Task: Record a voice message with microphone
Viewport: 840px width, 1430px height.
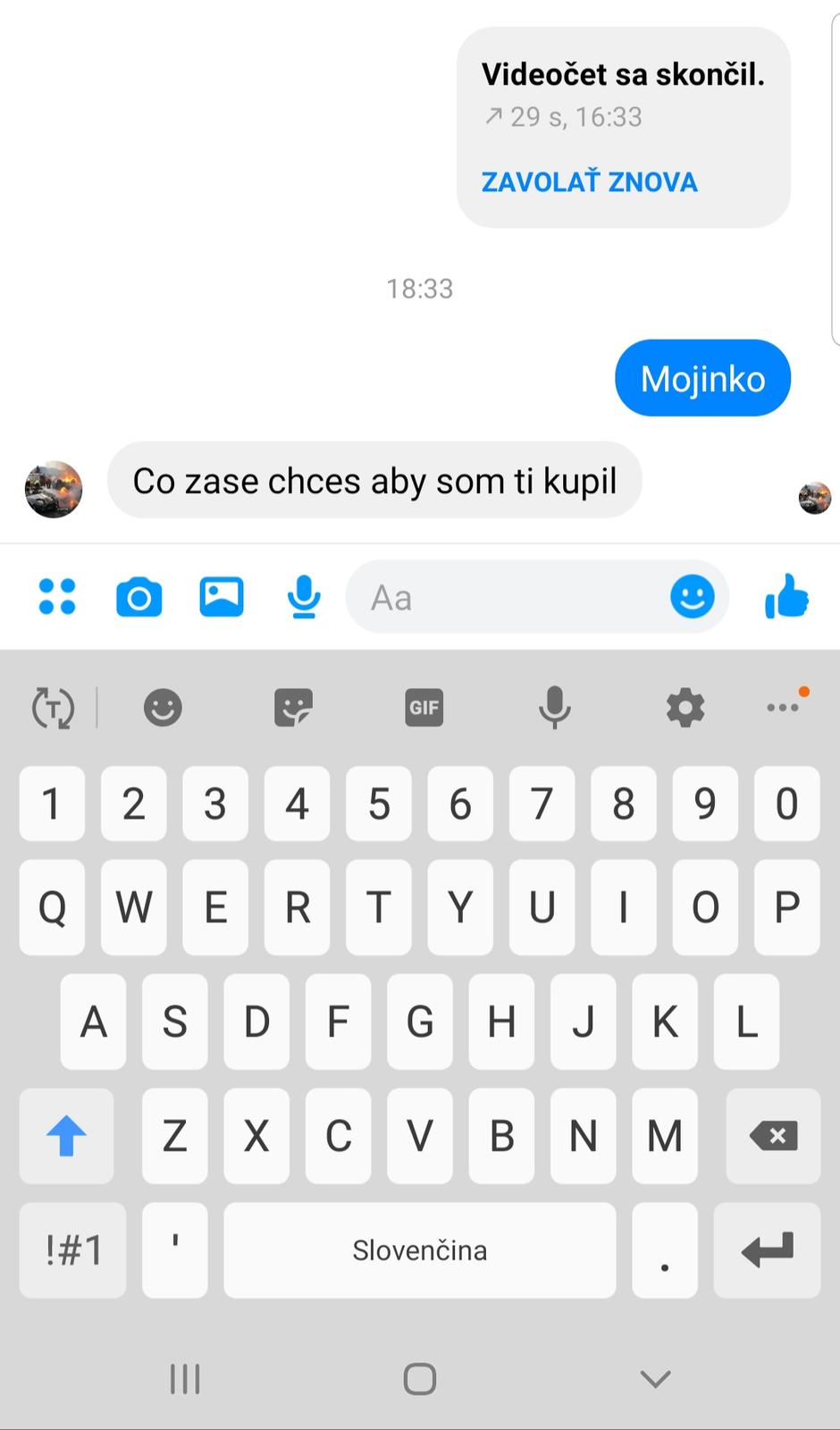Action: 304,597
